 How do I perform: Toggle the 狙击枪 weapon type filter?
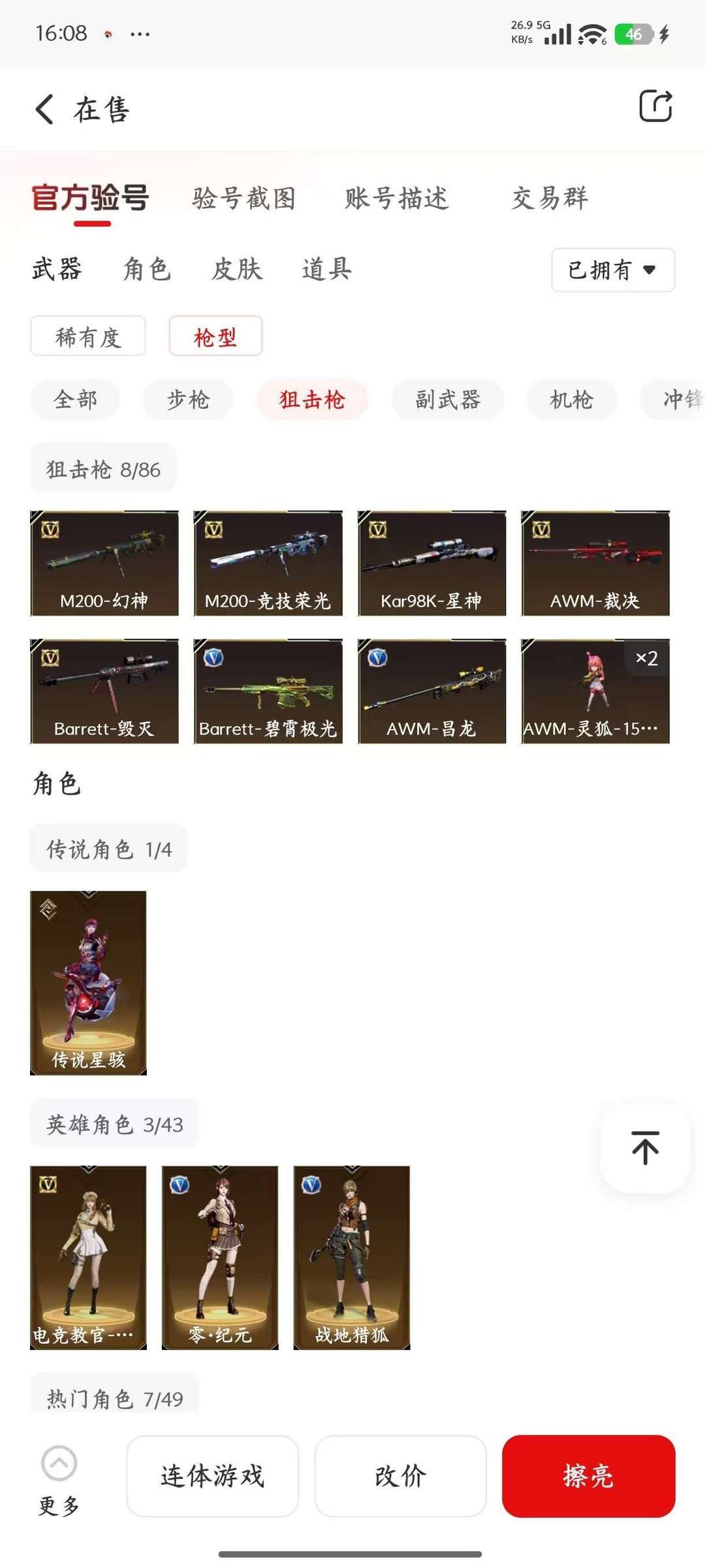312,400
